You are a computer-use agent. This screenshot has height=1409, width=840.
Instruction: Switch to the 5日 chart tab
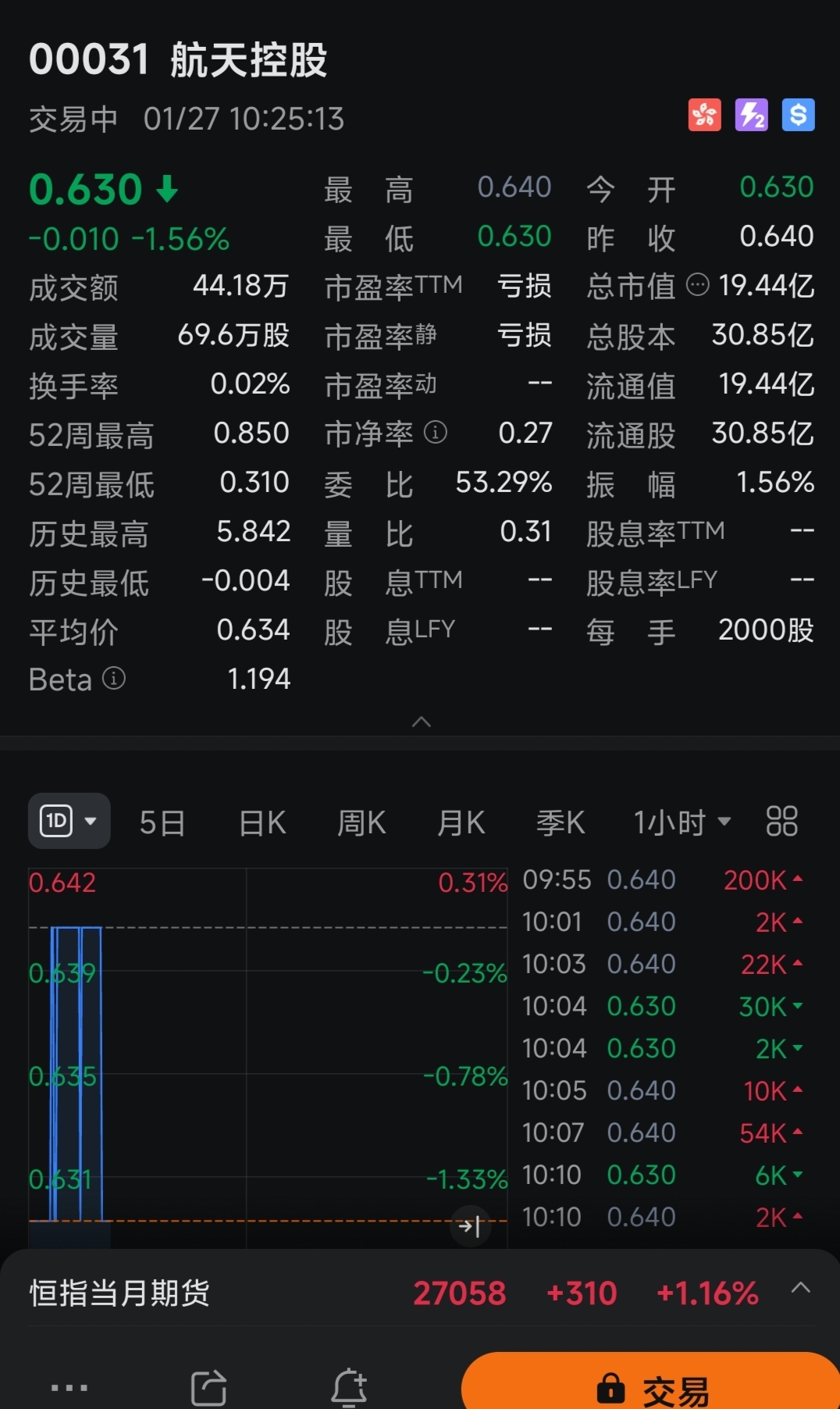[162, 822]
